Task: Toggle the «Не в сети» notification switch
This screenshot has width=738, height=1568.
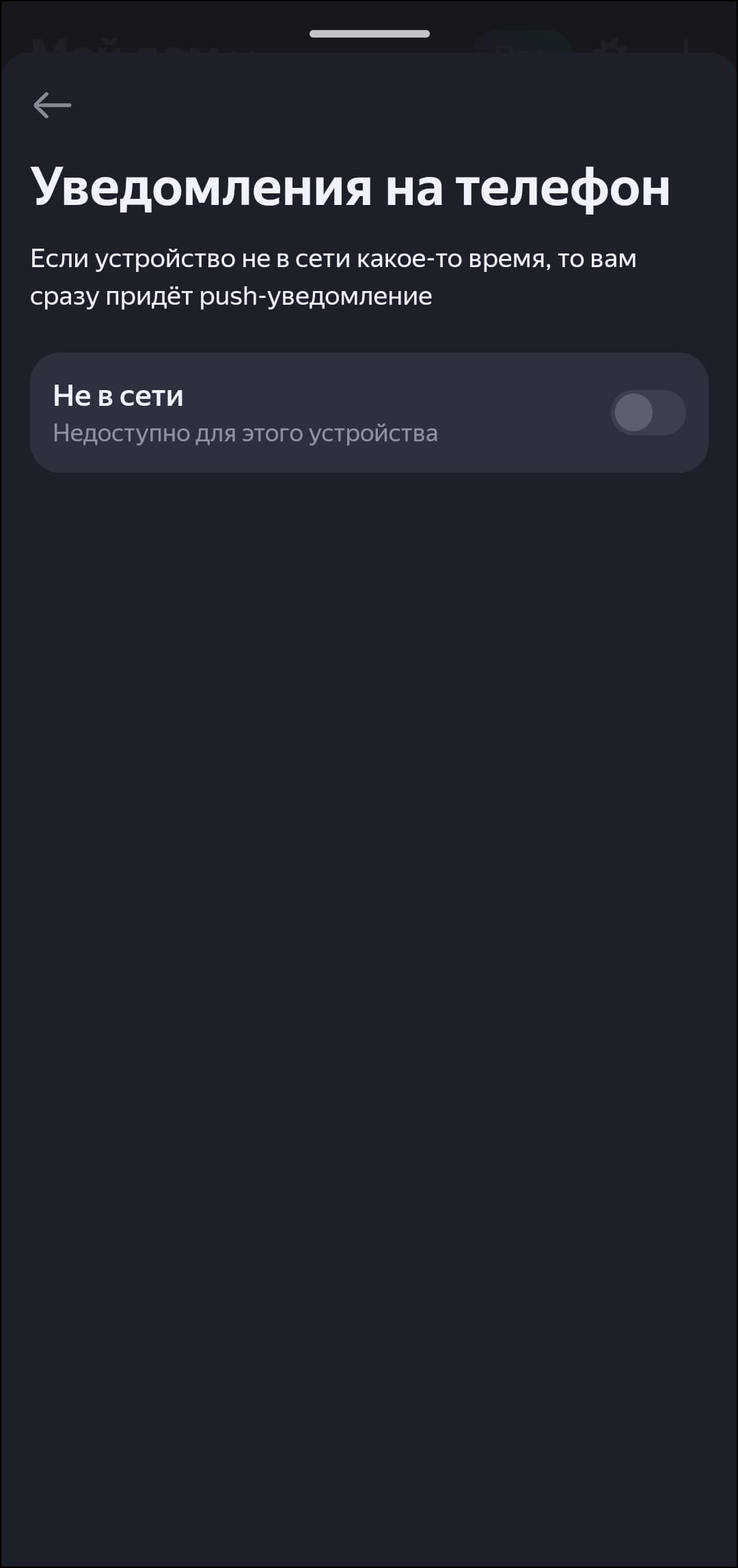Action: point(647,413)
